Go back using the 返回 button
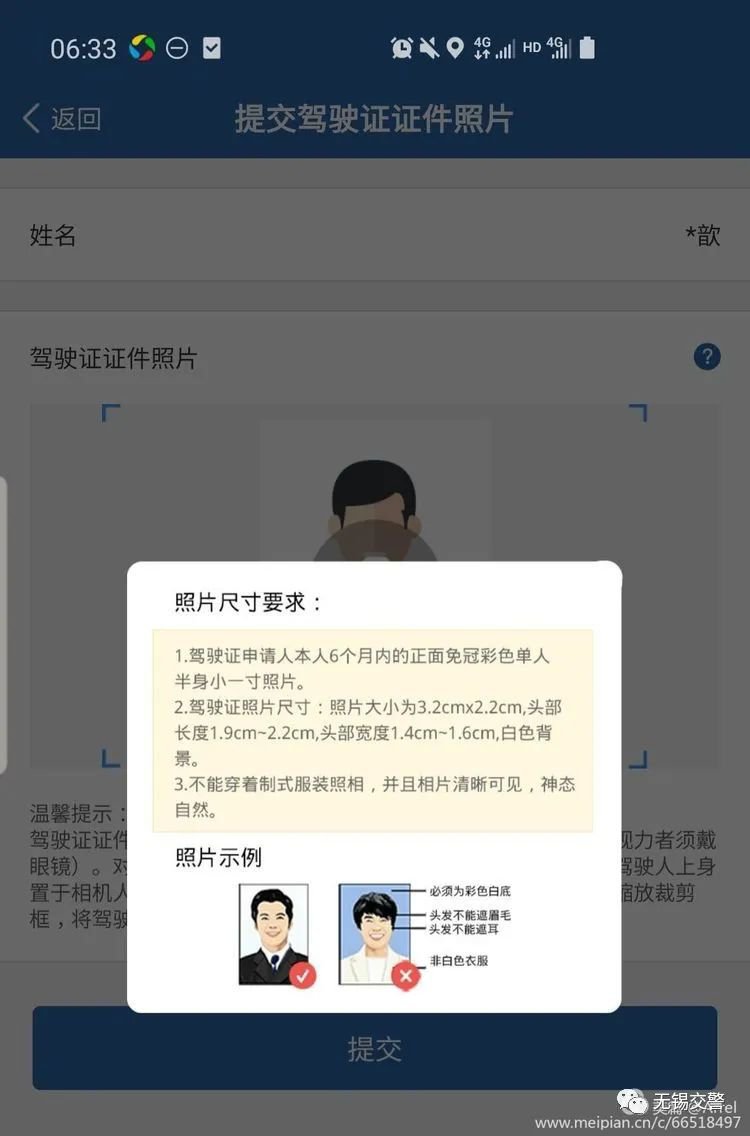This screenshot has height=1136, width=750. (62, 119)
